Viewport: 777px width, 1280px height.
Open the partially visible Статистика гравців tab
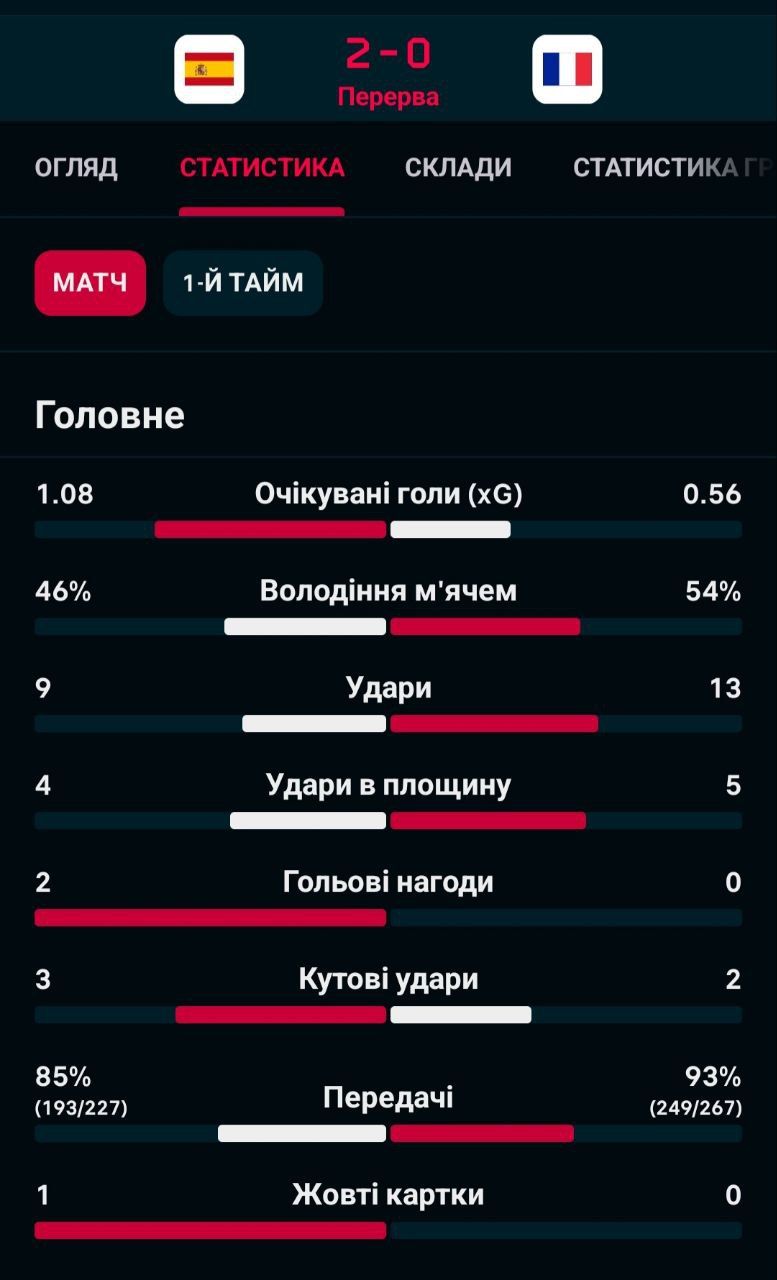tap(670, 167)
